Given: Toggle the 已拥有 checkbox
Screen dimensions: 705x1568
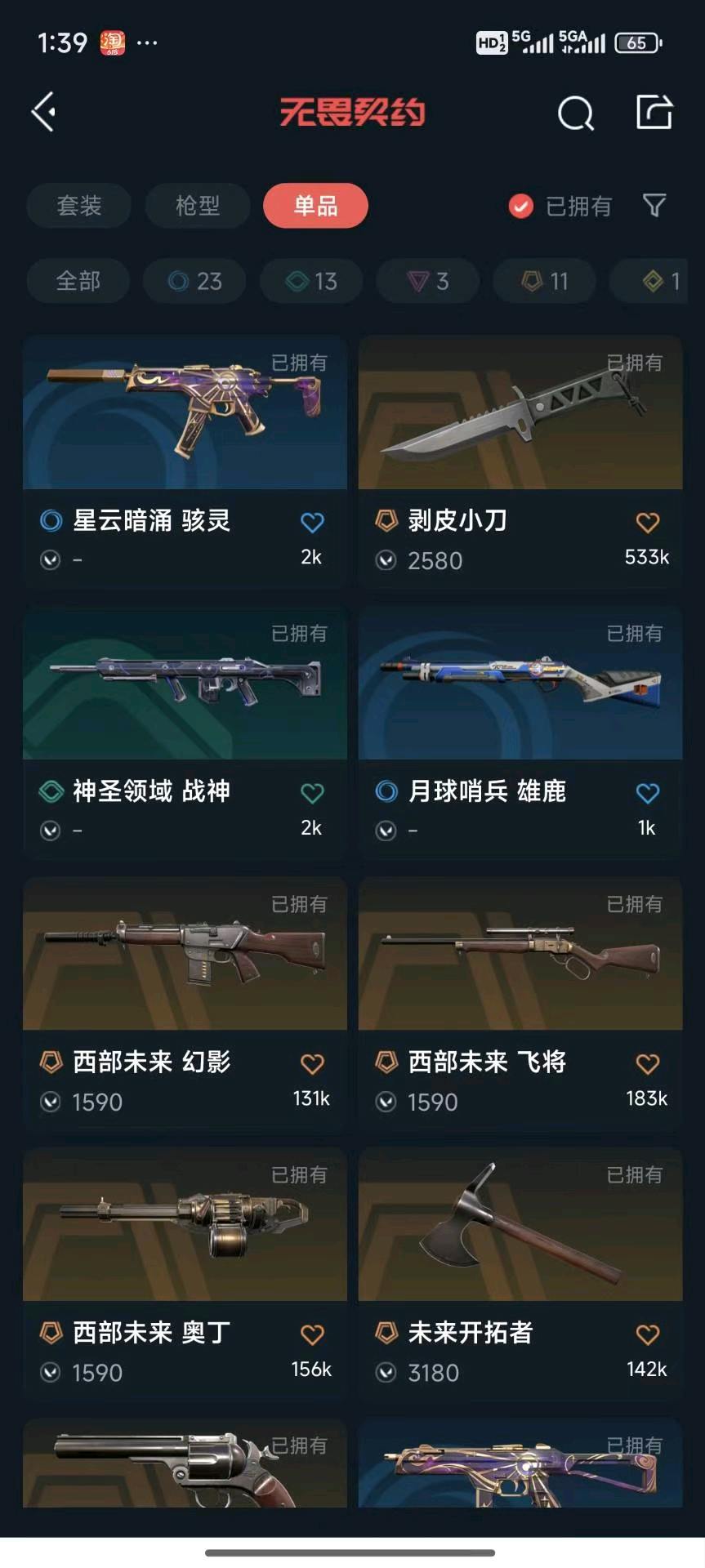Looking at the screenshot, I should coord(521,207).
